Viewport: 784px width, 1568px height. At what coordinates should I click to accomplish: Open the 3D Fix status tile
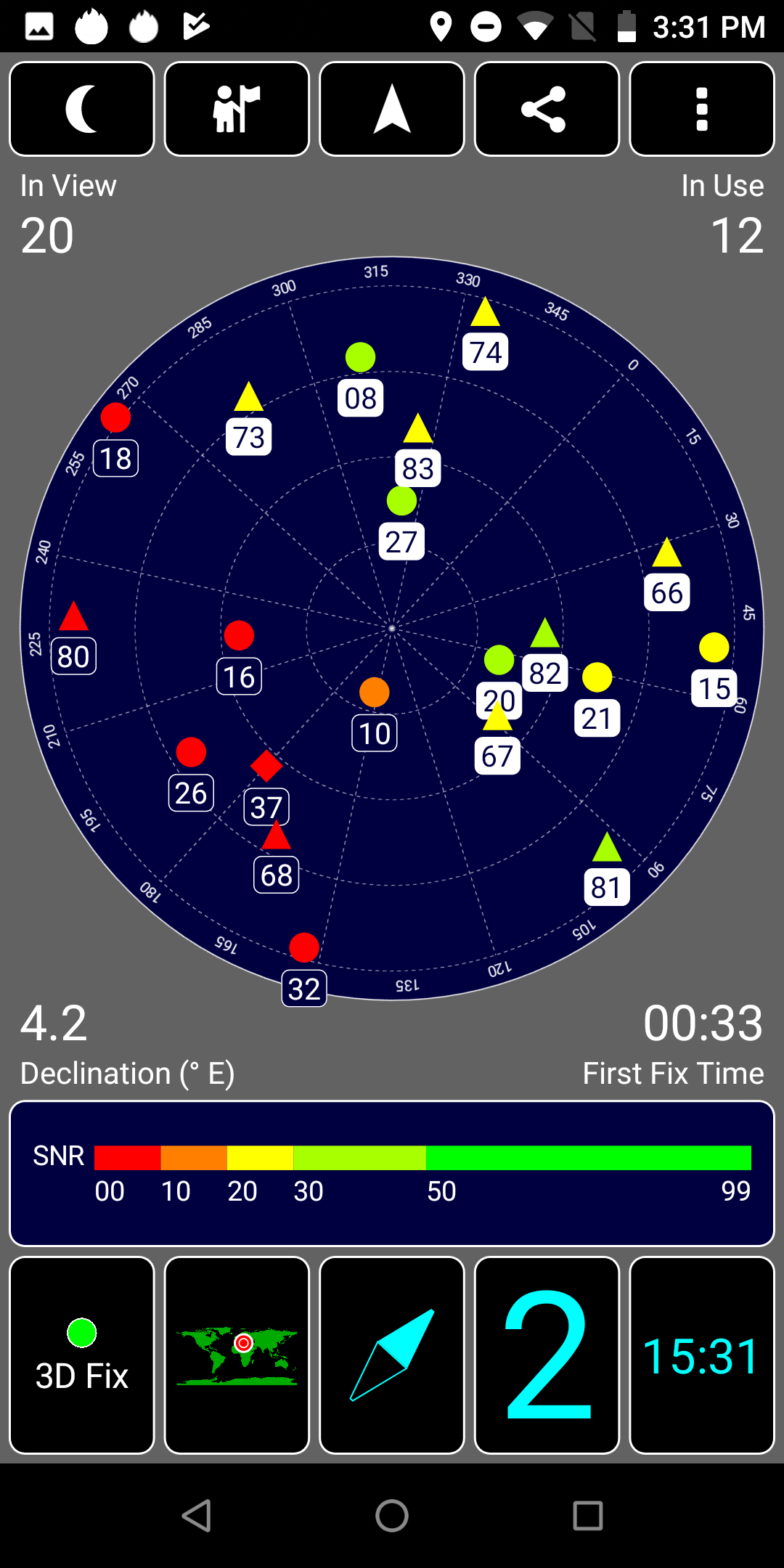82,1355
